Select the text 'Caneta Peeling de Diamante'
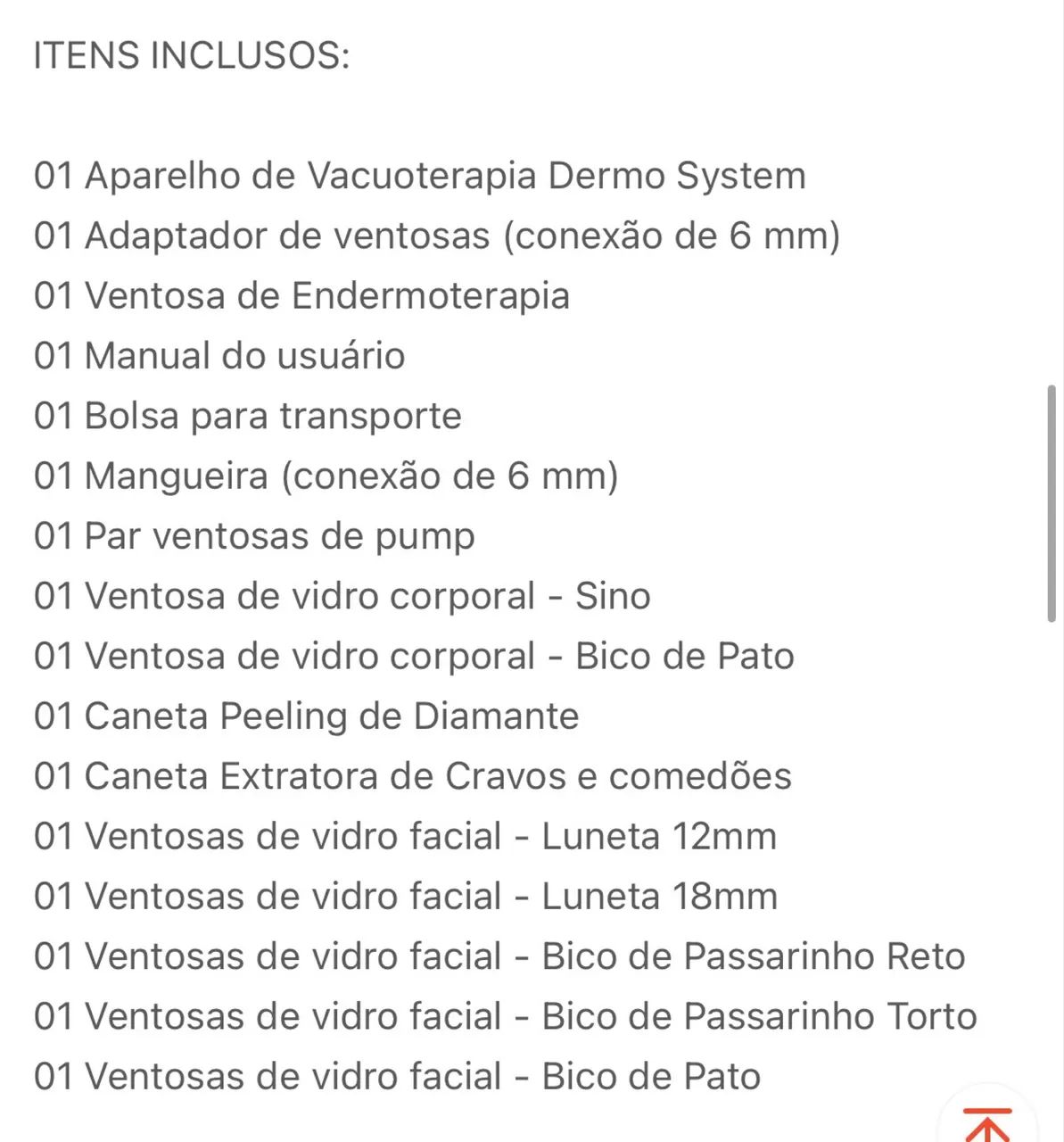 point(306,716)
